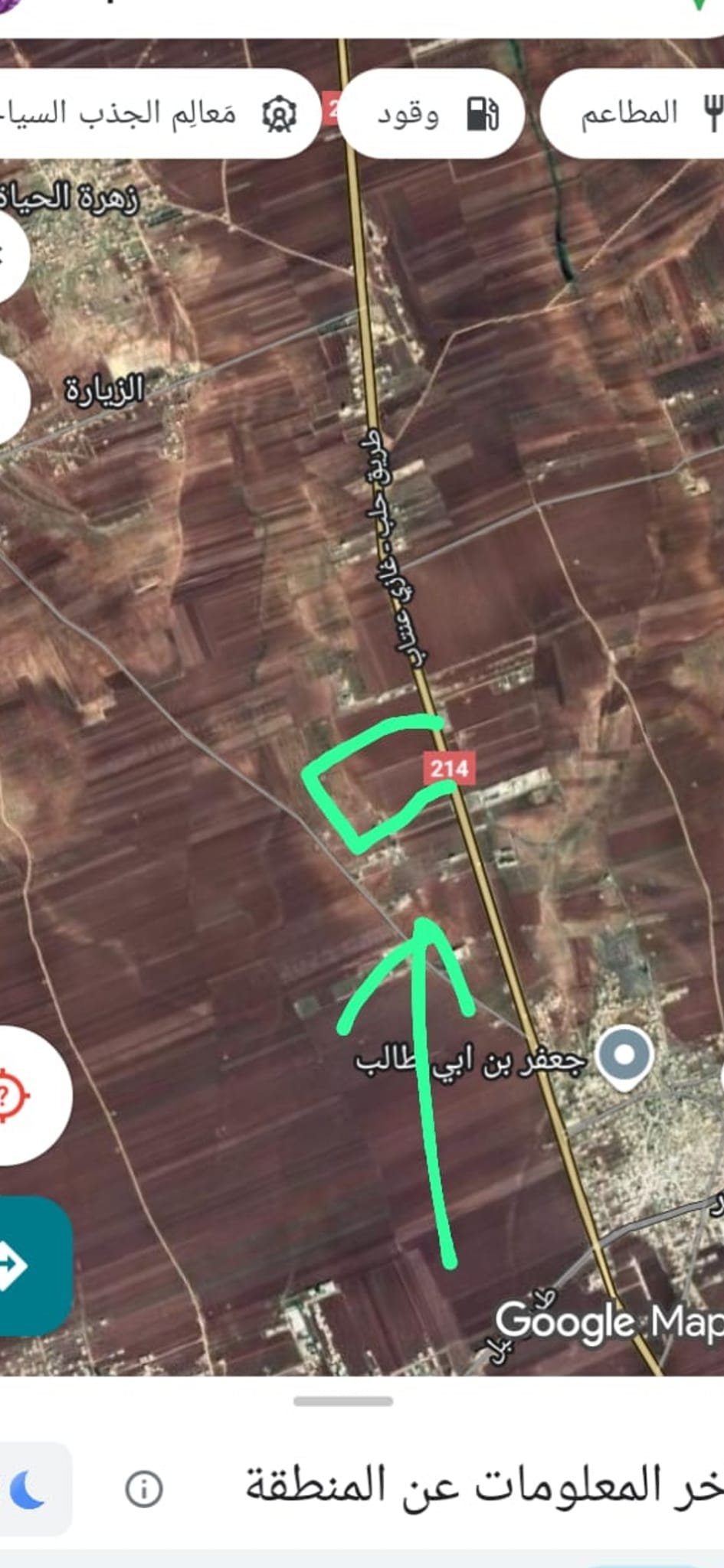
Task: Expand the area information sheet handle
Action: tap(343, 1401)
